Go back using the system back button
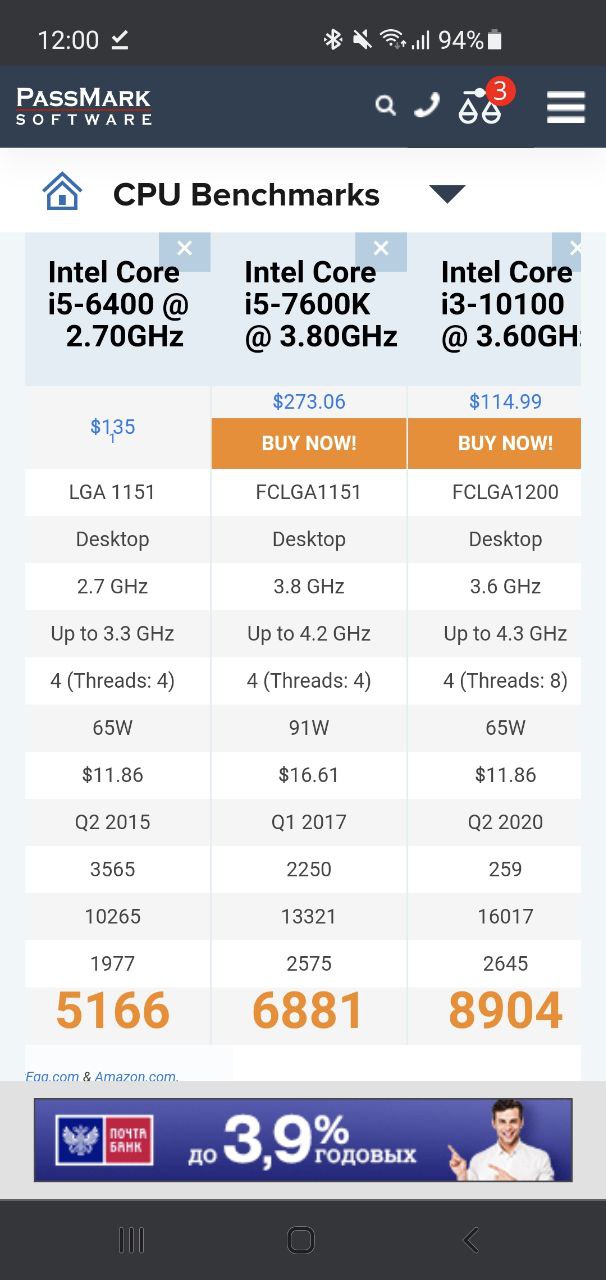This screenshot has height=1280, width=606. tap(471, 1240)
